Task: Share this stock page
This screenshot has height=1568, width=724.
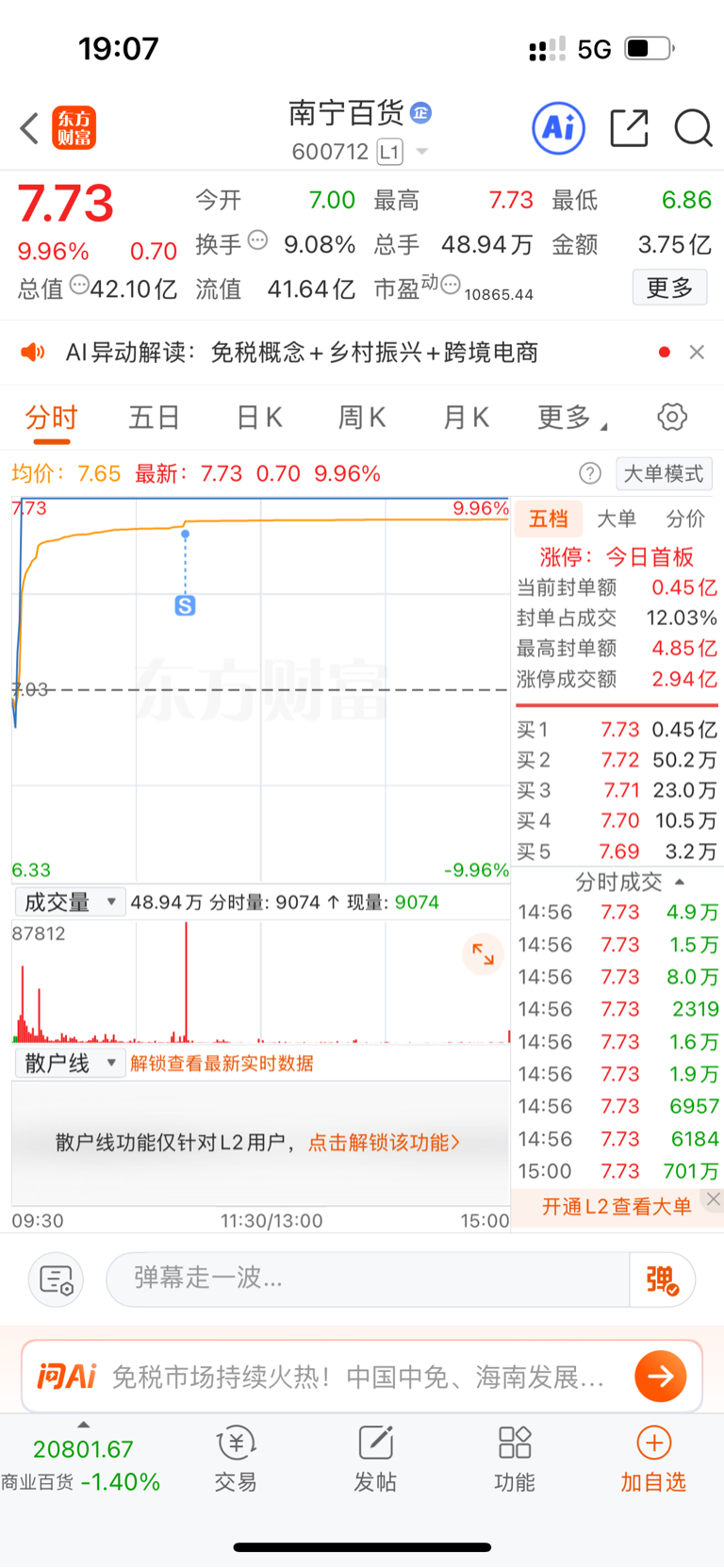Action: tap(629, 128)
